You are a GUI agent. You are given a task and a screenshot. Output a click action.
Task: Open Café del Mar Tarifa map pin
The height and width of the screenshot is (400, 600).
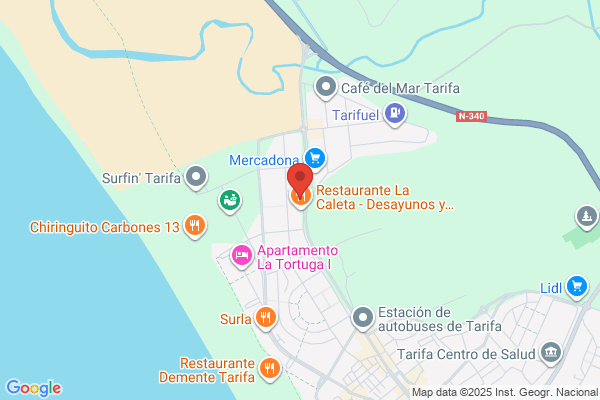point(326,88)
